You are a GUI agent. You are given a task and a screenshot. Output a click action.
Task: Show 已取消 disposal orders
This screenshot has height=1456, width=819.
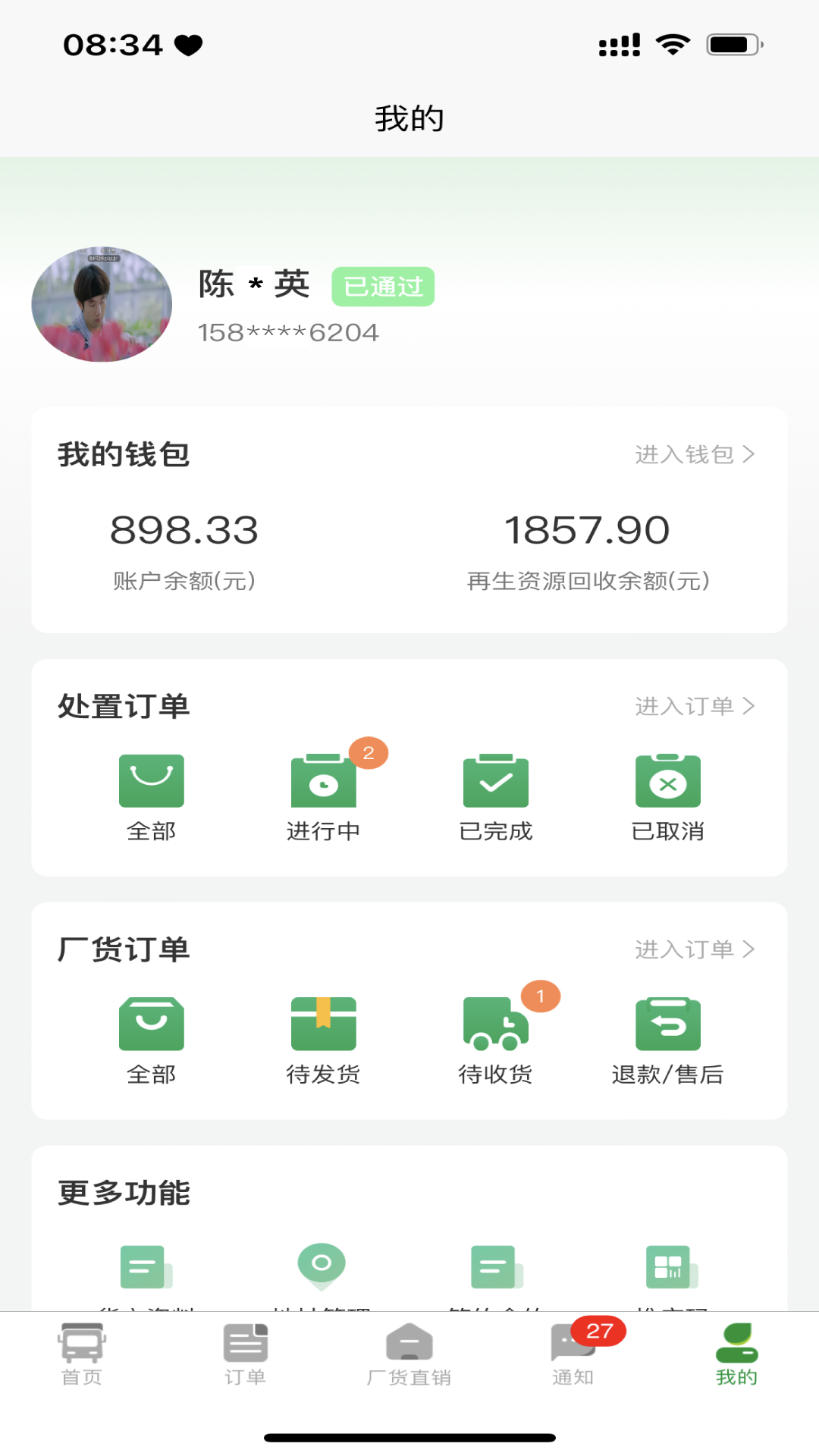[x=668, y=796]
